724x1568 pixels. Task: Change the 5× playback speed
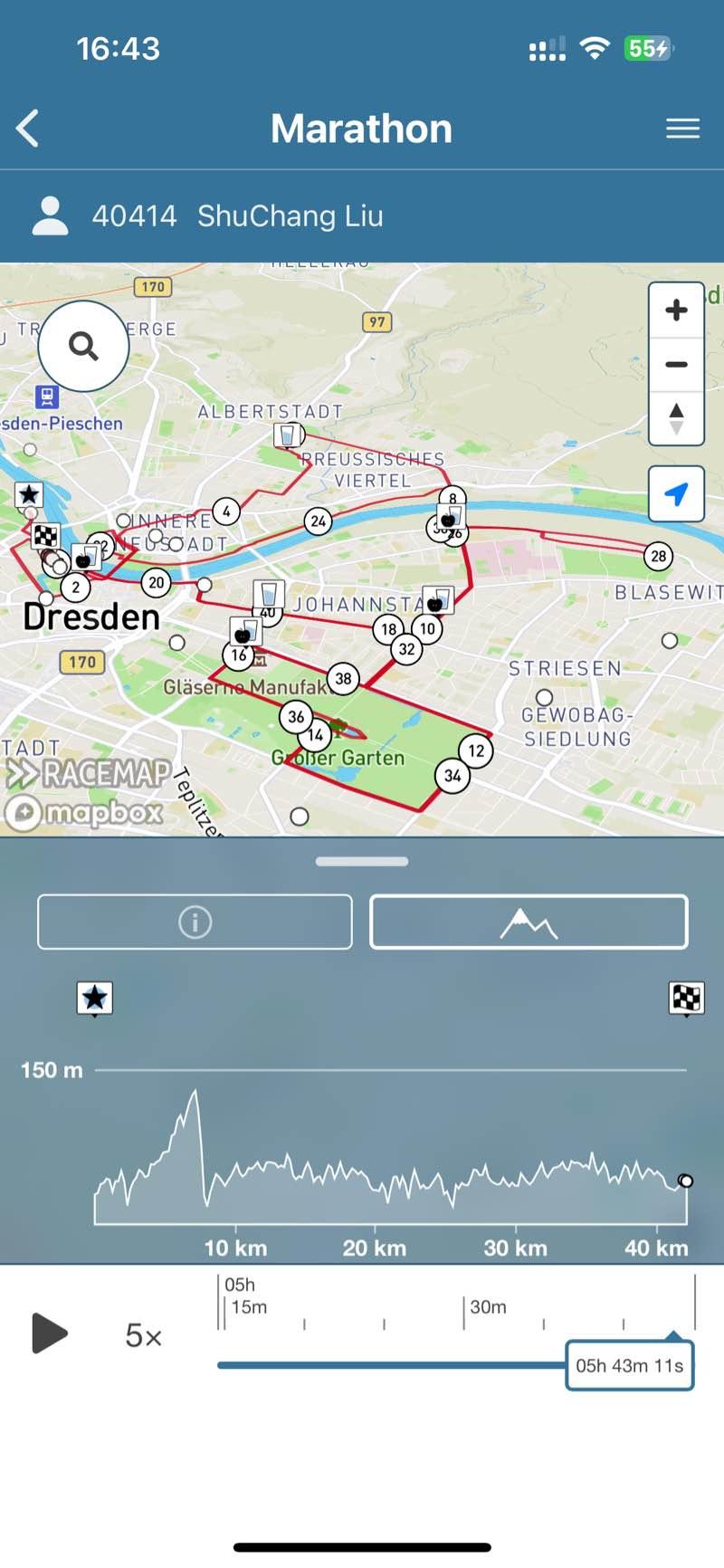point(143,1335)
